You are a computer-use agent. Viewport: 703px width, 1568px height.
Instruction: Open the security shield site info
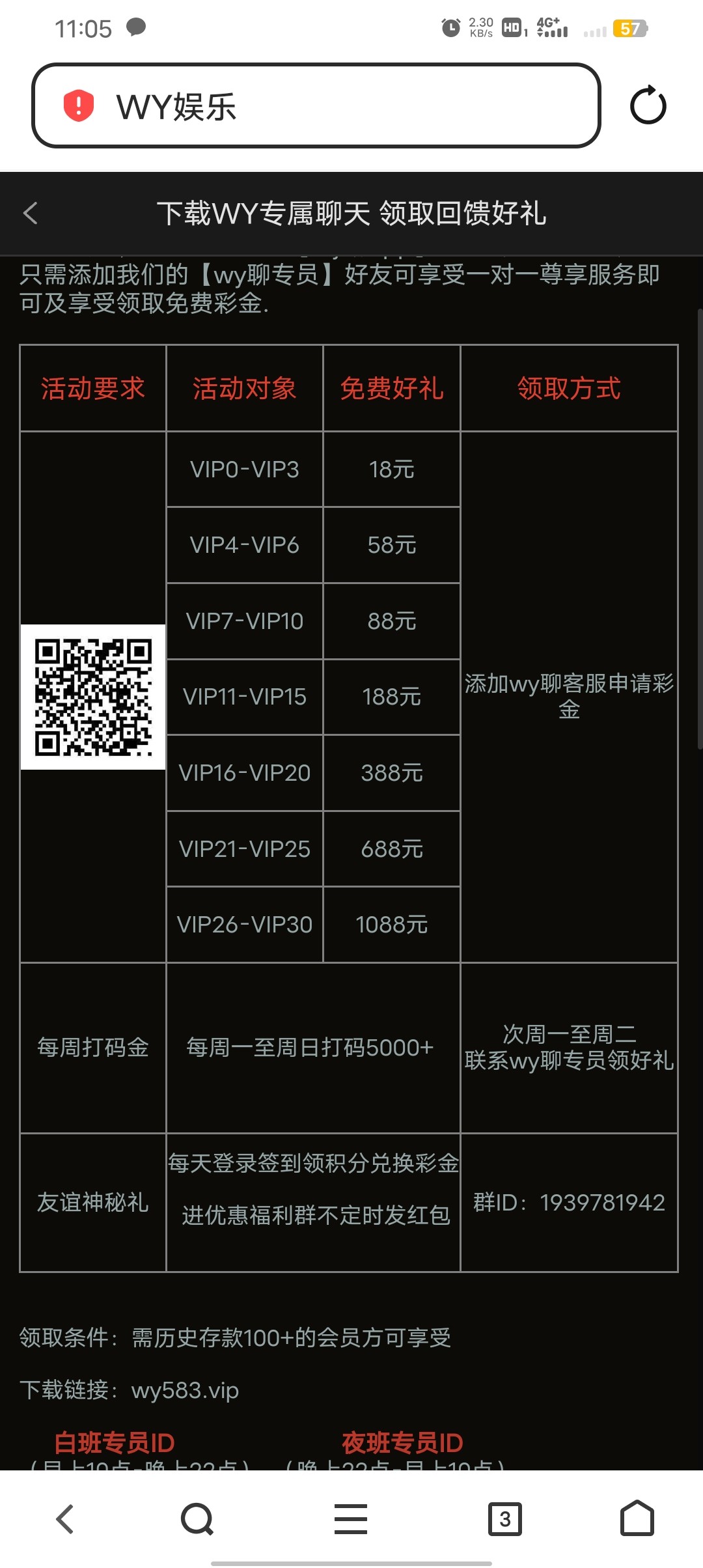point(79,105)
